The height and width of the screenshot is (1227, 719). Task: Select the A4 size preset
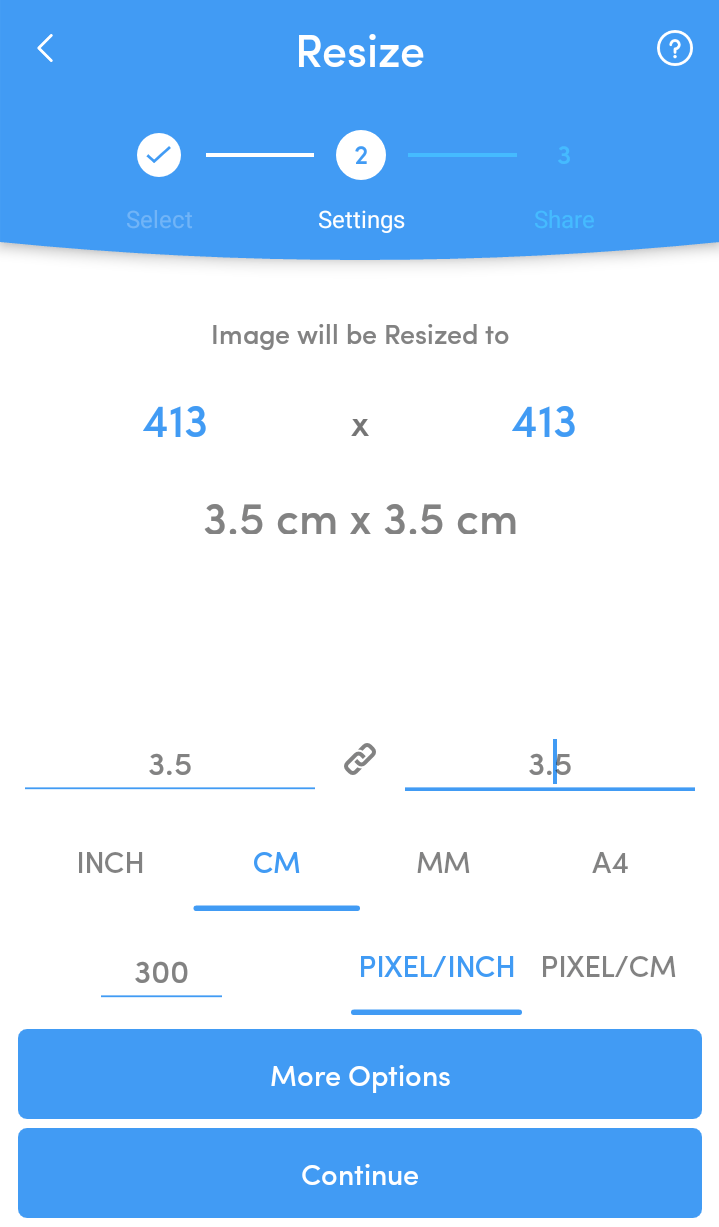[610, 863]
